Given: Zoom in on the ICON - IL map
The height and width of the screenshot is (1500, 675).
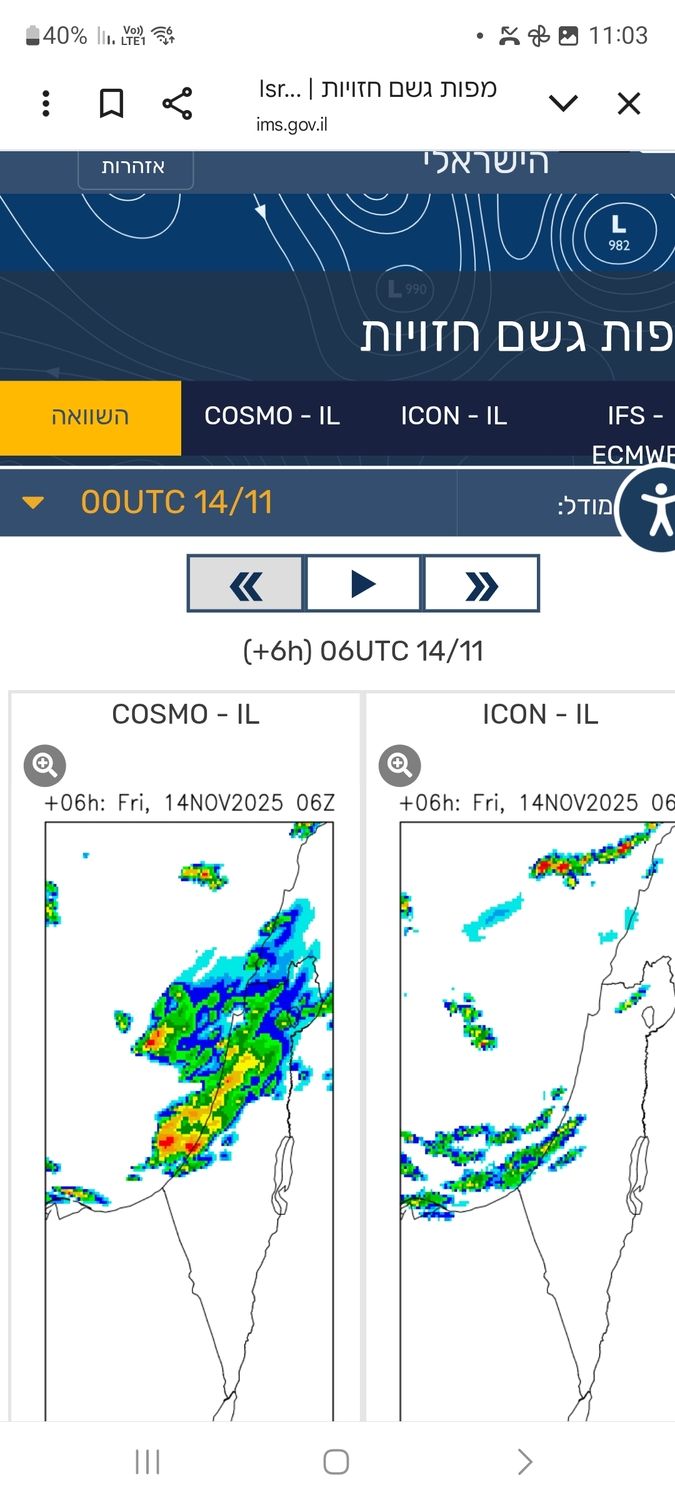Looking at the screenshot, I should pos(400,766).
